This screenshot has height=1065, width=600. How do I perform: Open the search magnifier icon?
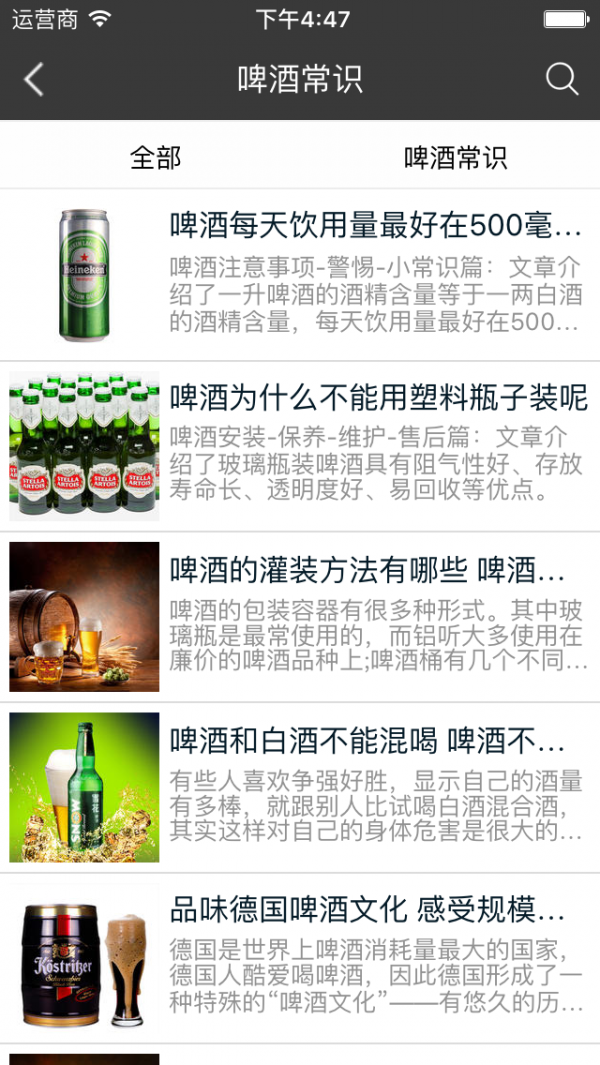coord(562,80)
